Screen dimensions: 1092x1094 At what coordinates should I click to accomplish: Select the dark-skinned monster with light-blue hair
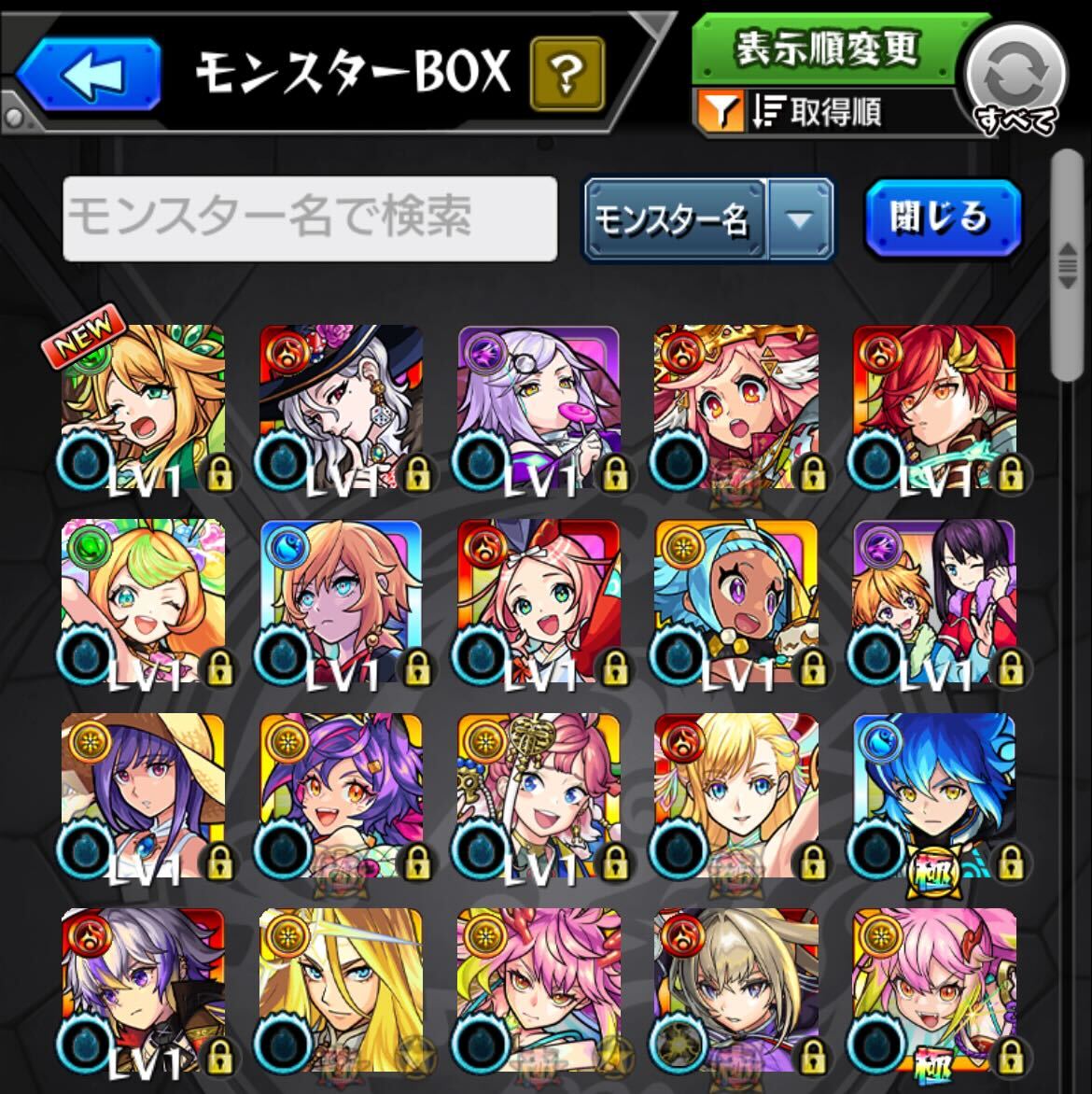click(x=736, y=602)
